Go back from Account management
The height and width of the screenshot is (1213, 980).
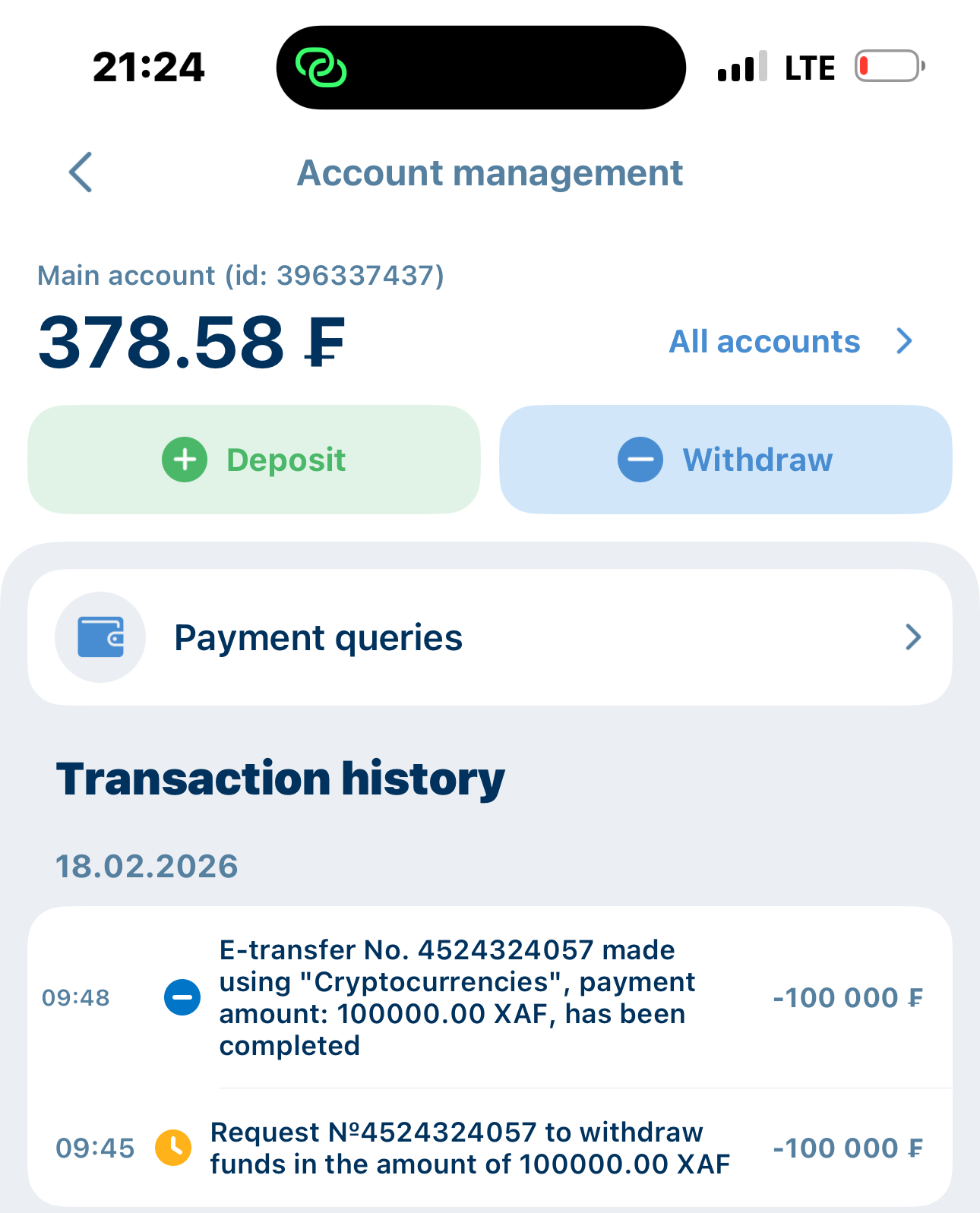click(x=81, y=172)
